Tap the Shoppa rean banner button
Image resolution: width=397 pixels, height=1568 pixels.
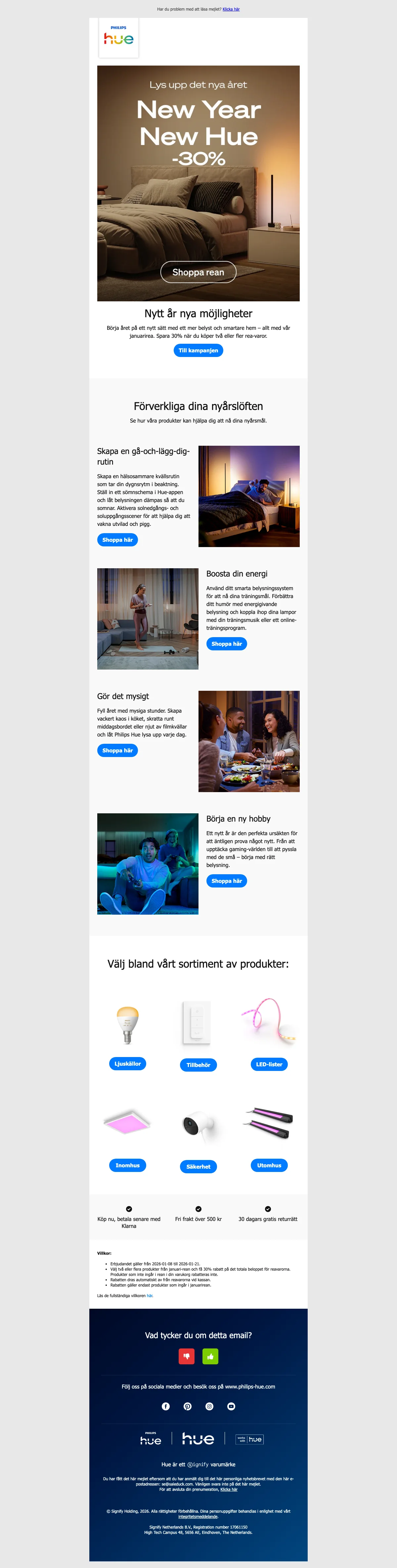(x=198, y=272)
